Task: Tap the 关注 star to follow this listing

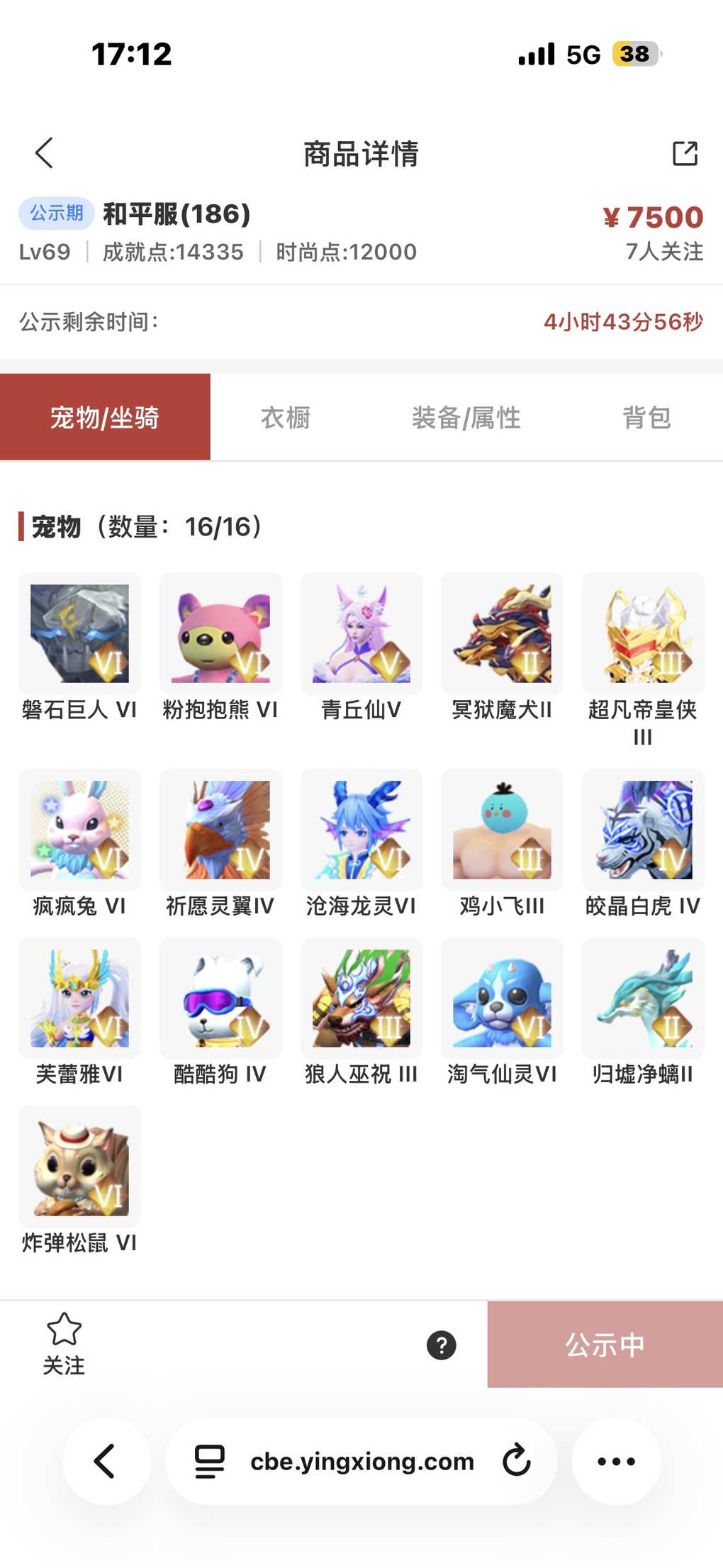Action: click(x=64, y=1343)
